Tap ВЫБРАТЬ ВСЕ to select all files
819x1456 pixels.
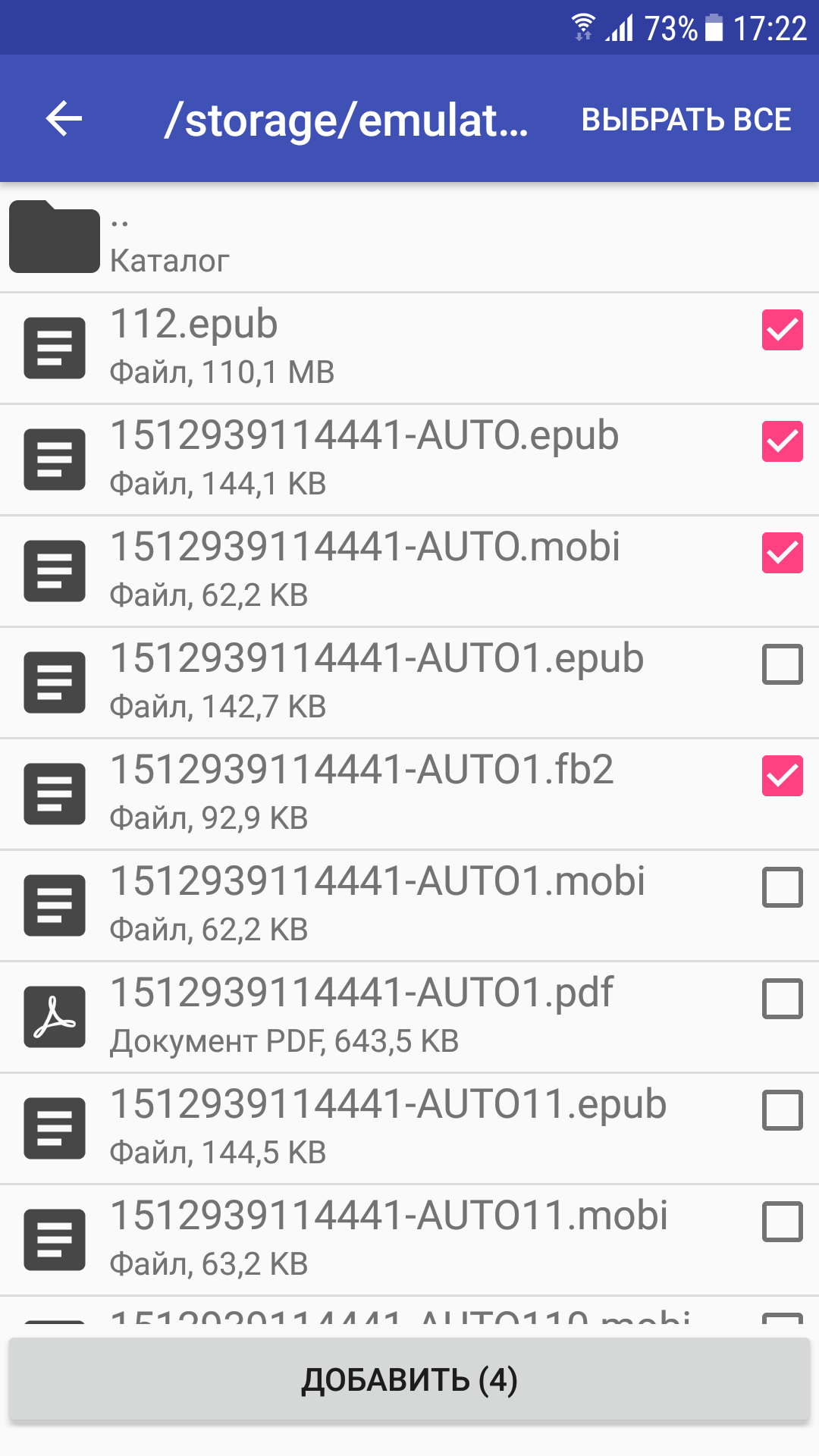click(x=686, y=120)
